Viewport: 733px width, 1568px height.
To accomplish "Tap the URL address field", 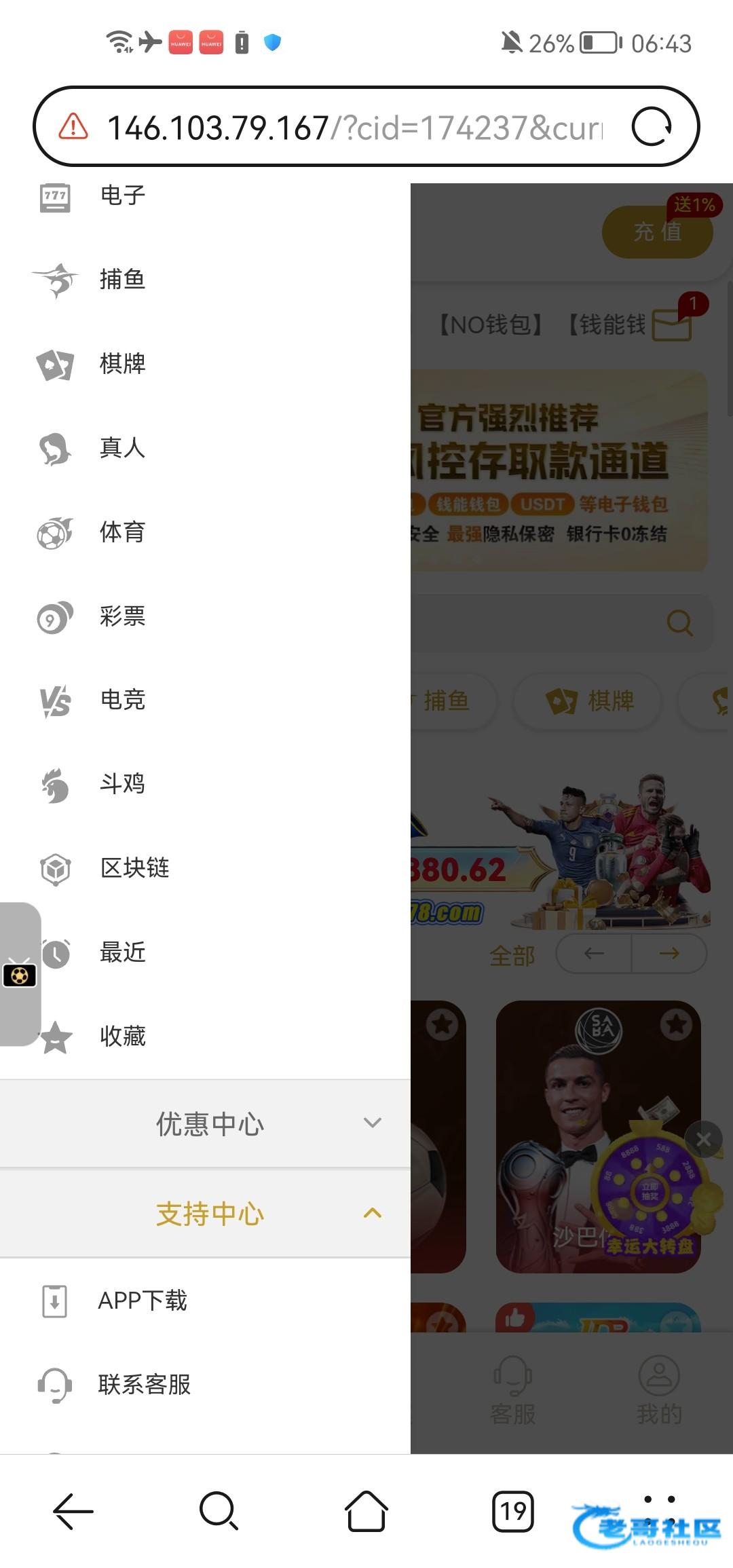I will pos(353,127).
